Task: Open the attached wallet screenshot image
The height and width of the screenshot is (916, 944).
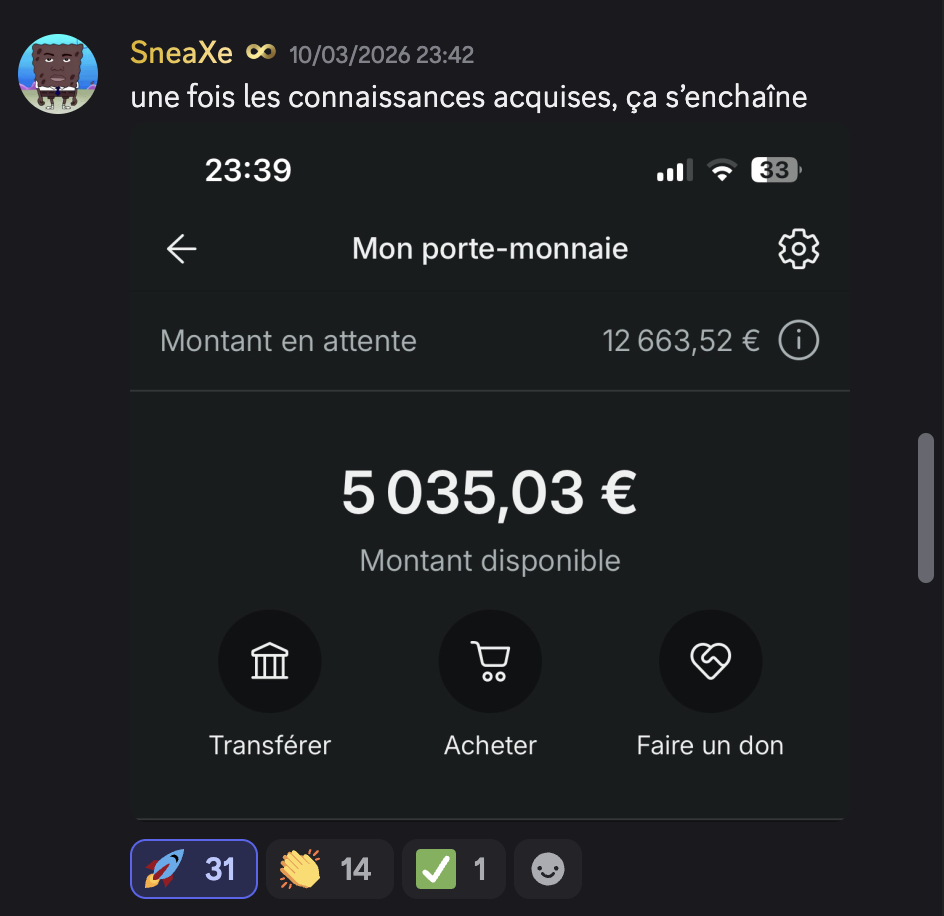Action: point(490,472)
